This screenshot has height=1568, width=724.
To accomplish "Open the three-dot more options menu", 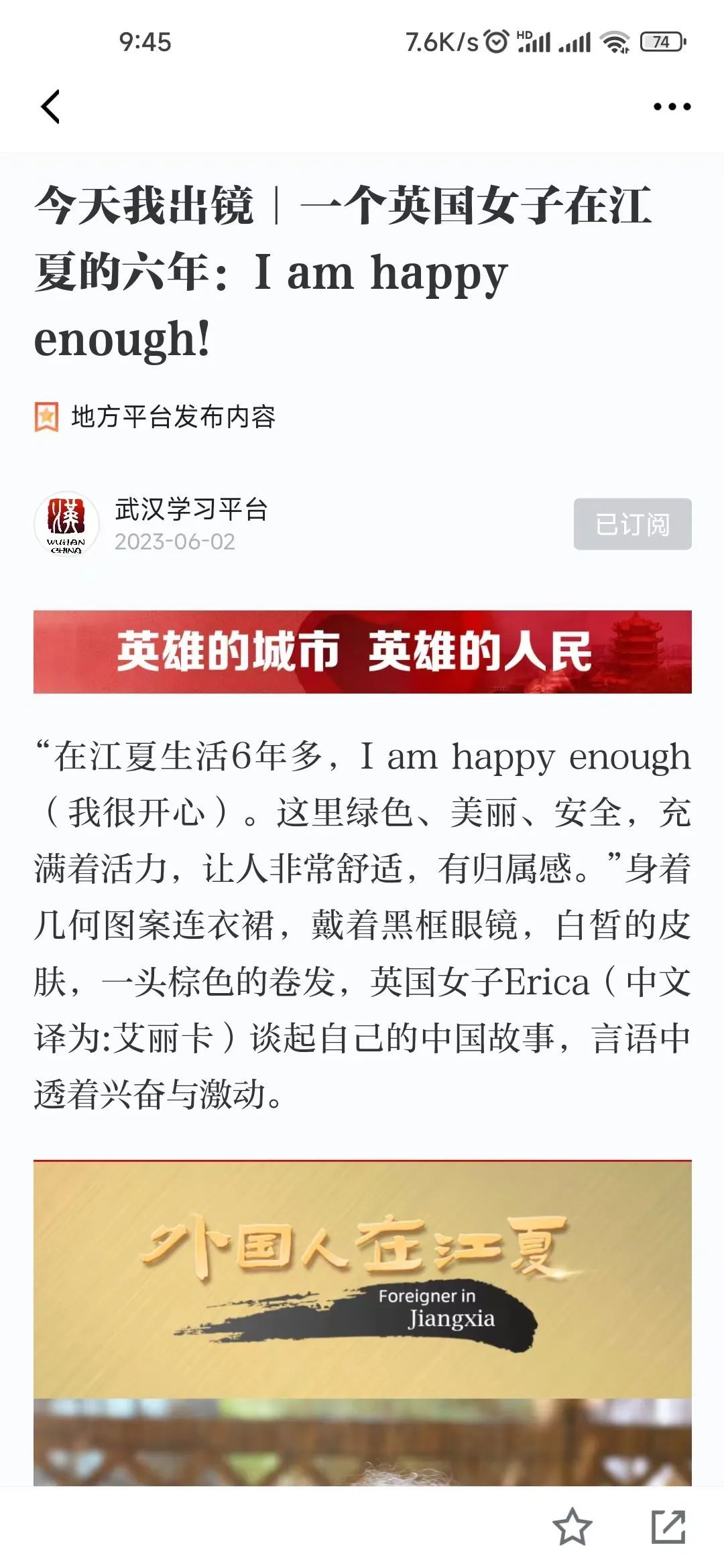I will tap(672, 107).
